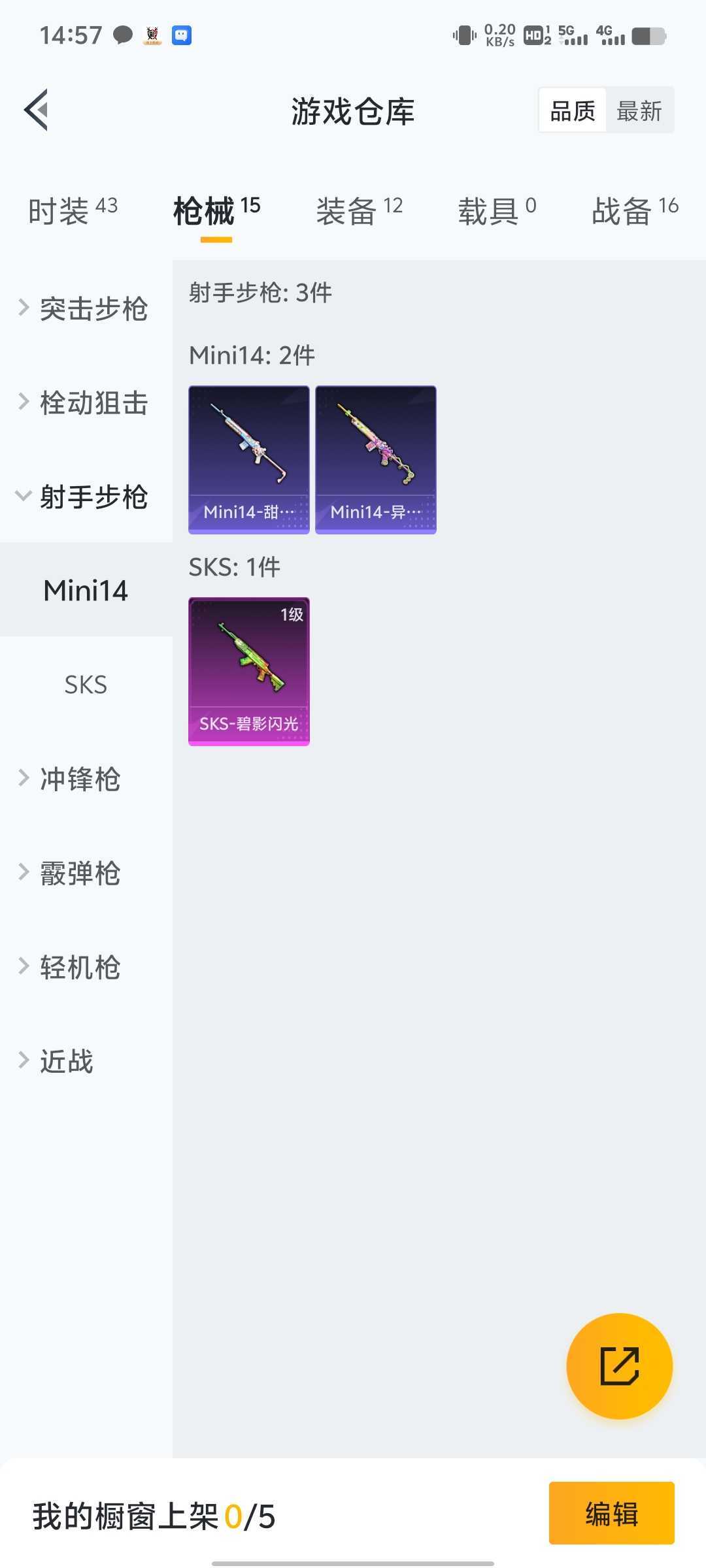Click the back arrow at top left
This screenshot has height=1568, width=706.
point(35,110)
